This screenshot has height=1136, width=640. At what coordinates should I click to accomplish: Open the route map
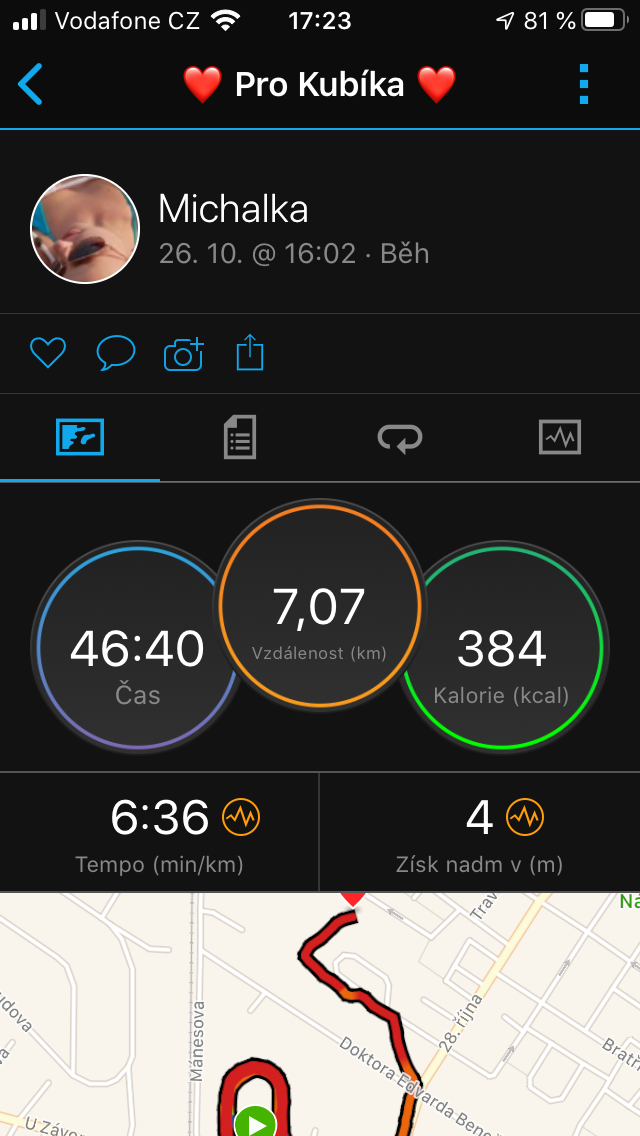pos(320,1014)
